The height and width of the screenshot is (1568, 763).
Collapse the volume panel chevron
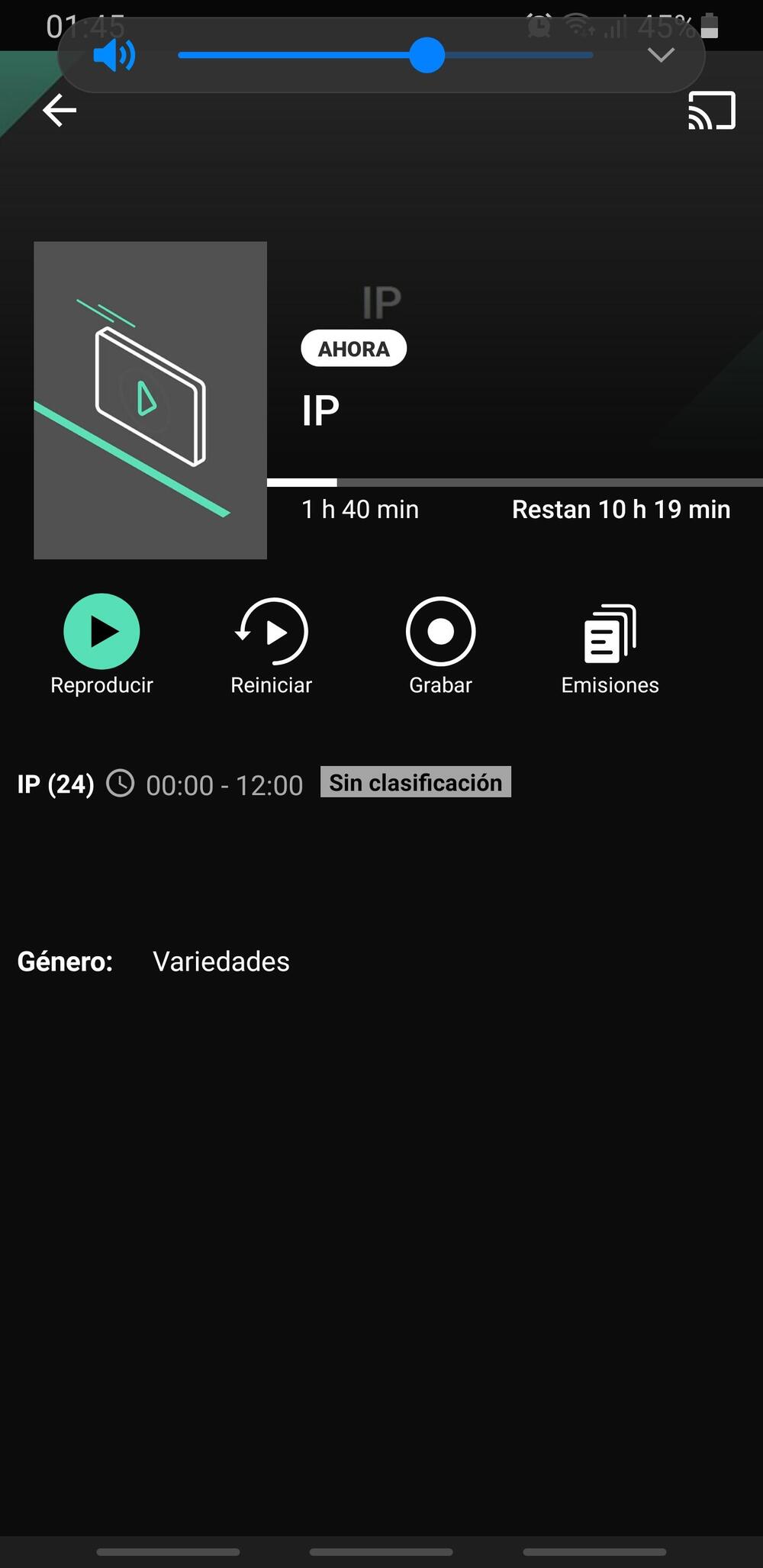[661, 55]
